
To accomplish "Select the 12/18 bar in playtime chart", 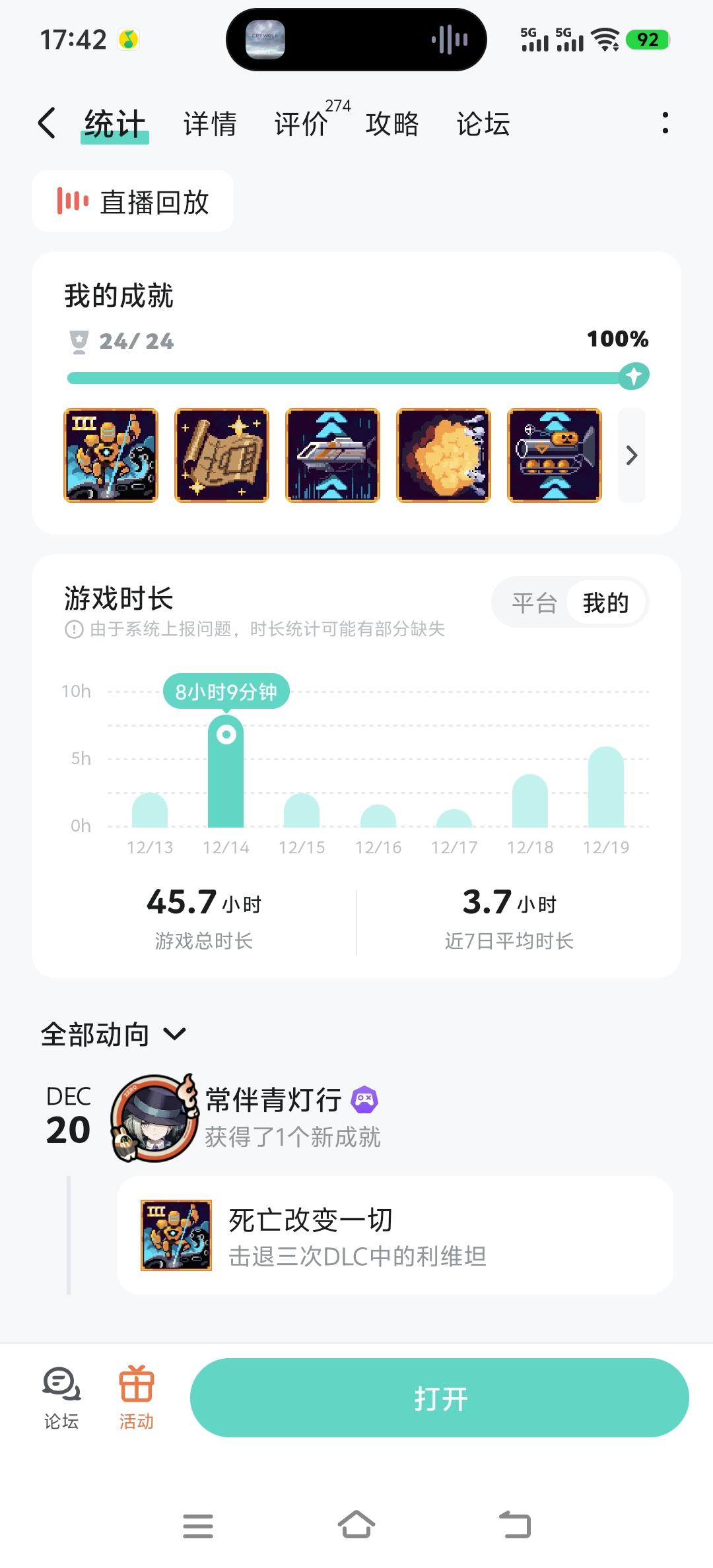I will pos(530,801).
